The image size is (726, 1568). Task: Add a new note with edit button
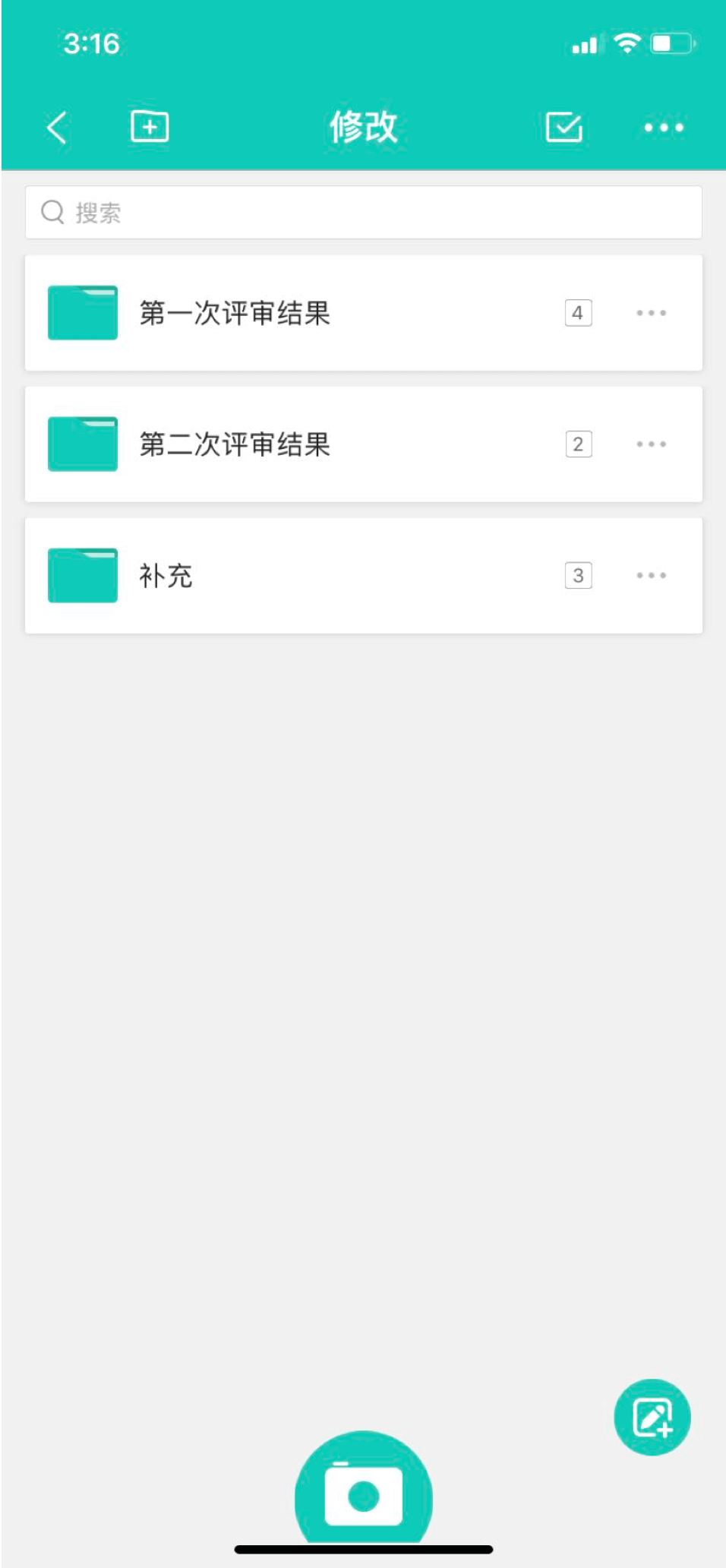[652, 1417]
